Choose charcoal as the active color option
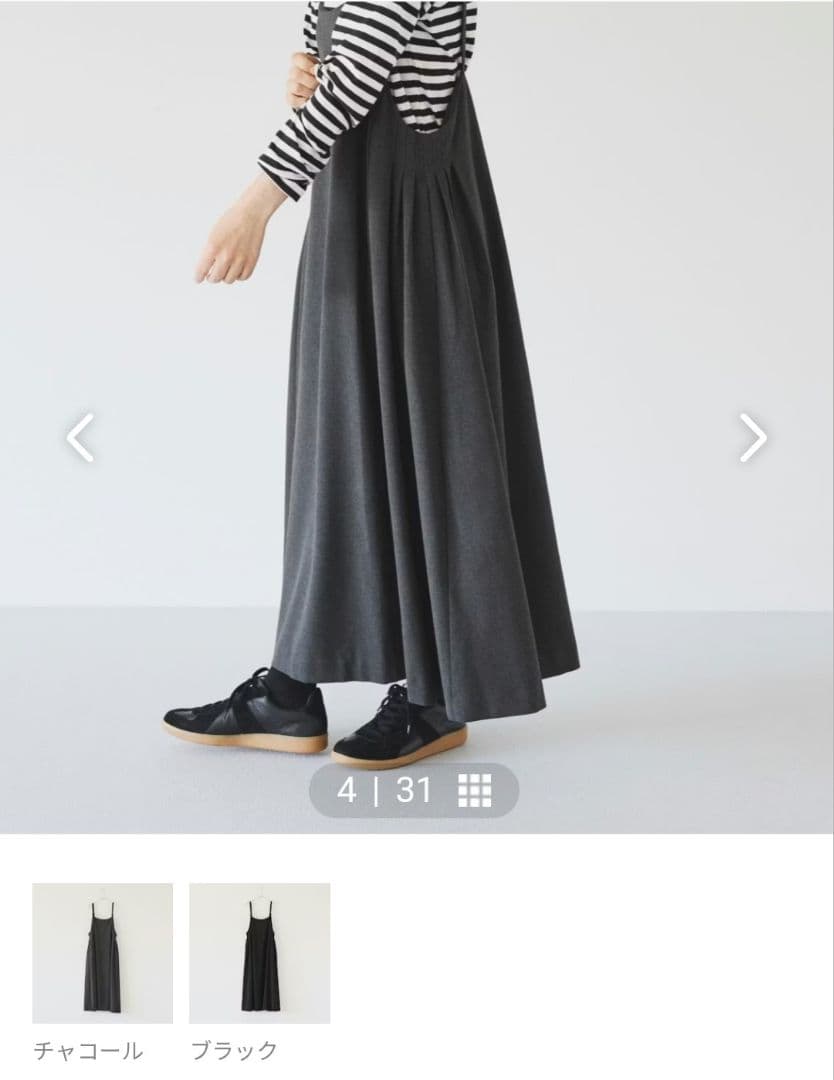The width and height of the screenshot is (834, 1080). [103, 950]
